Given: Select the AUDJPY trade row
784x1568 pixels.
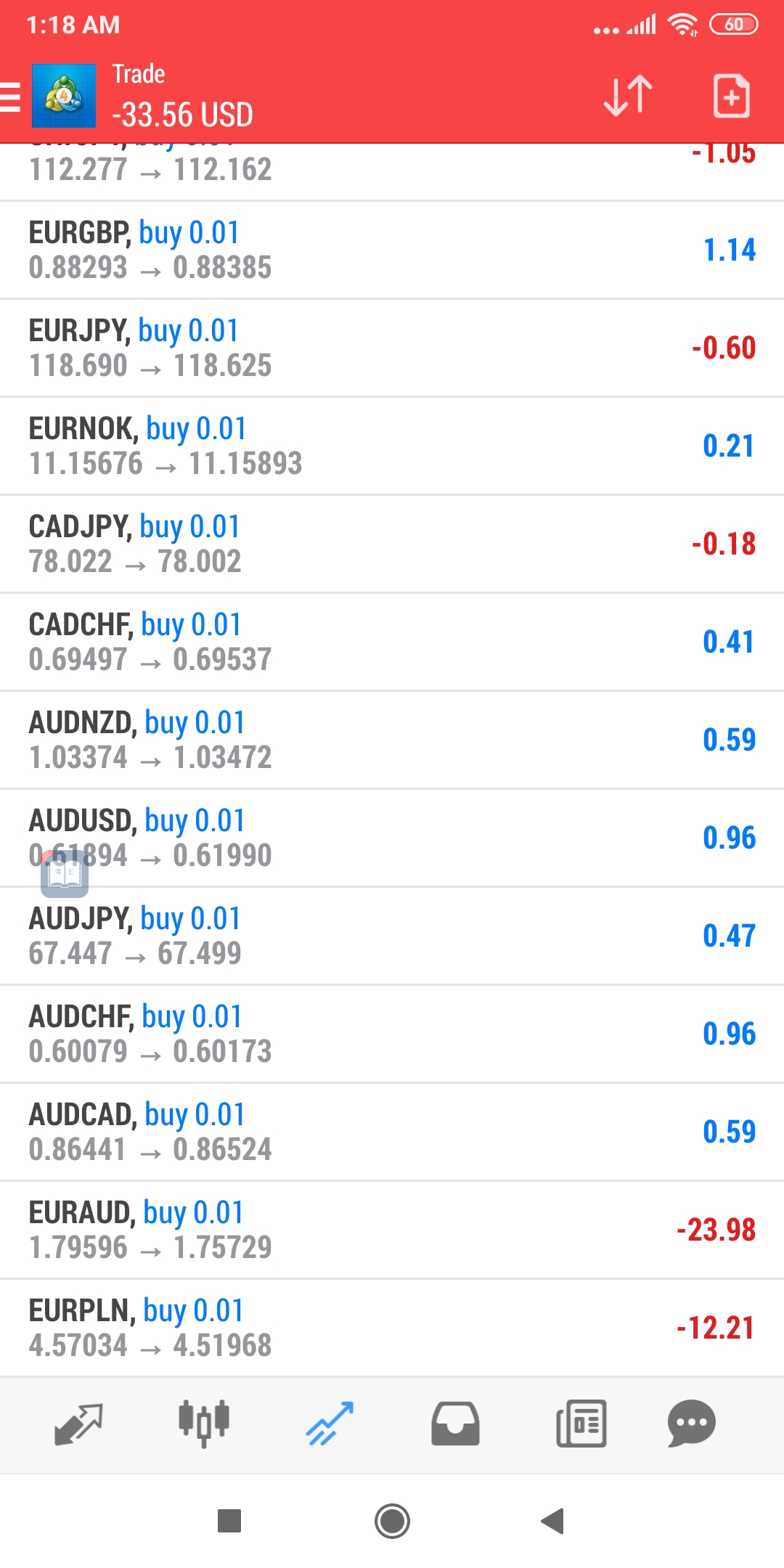Looking at the screenshot, I should point(392,936).
